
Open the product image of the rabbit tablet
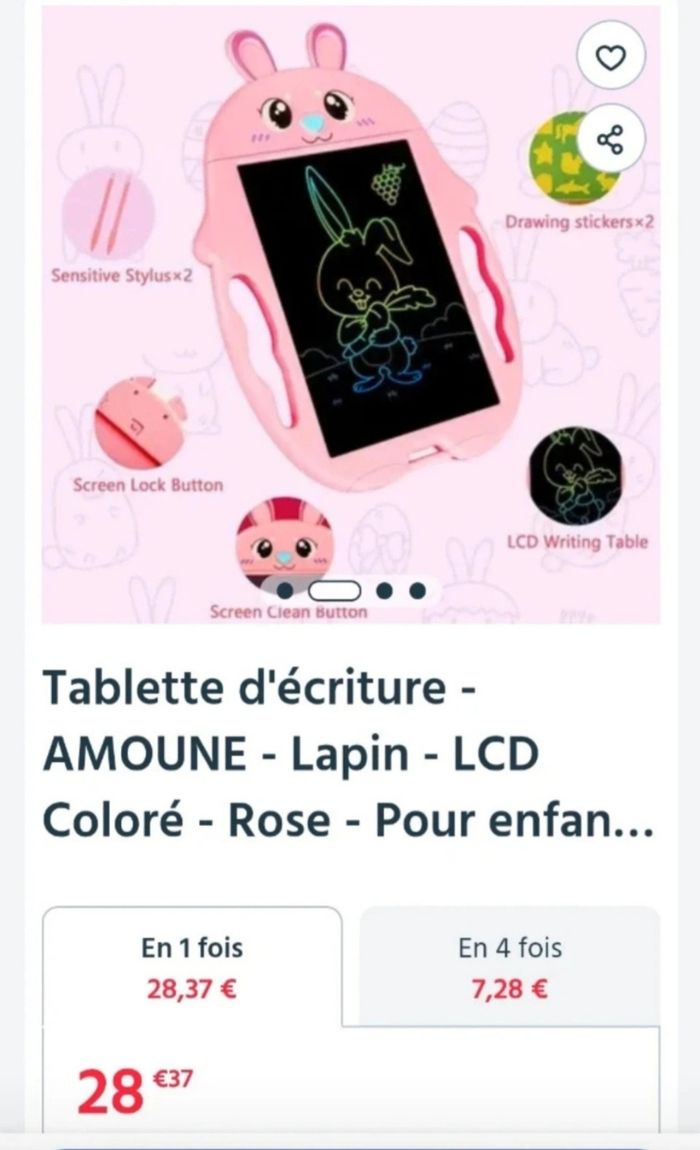[350, 300]
